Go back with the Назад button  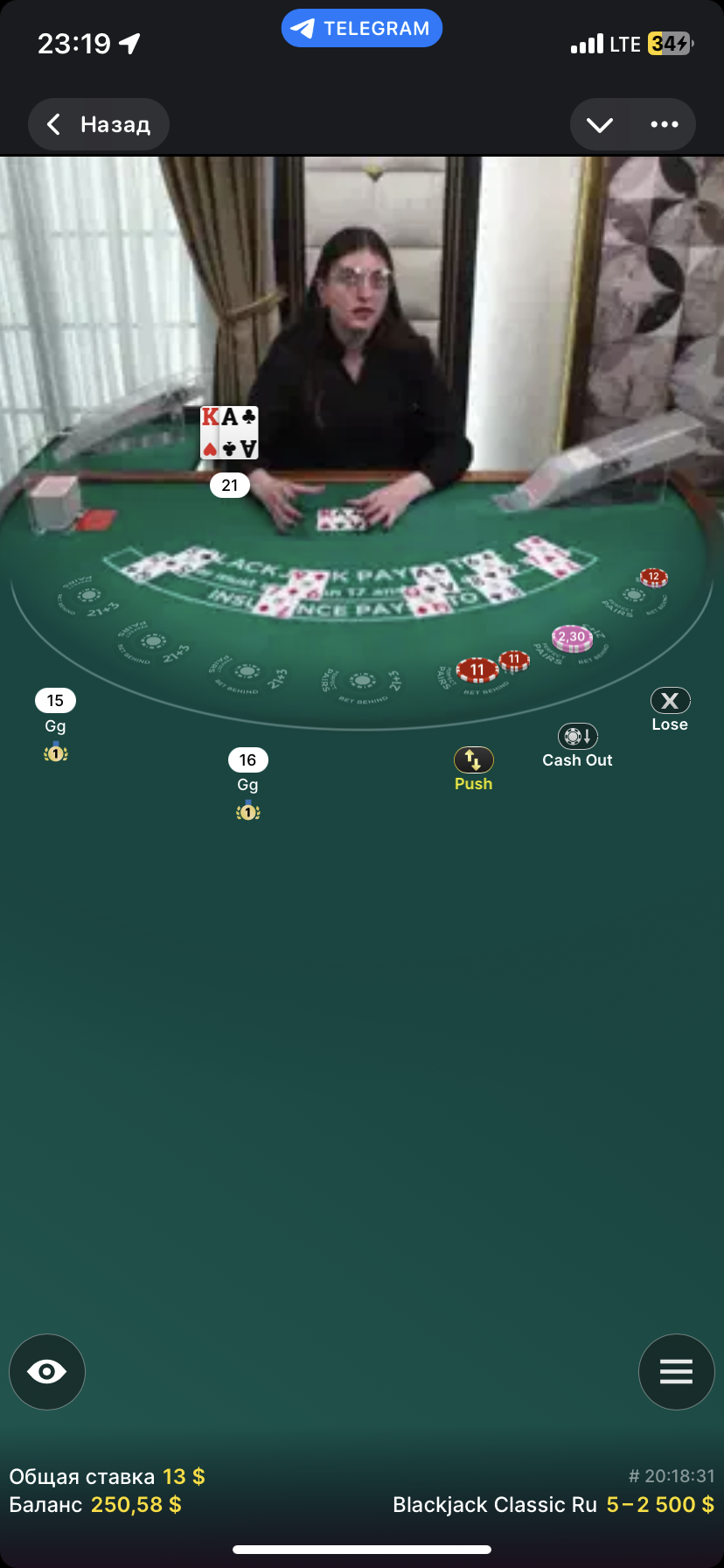click(98, 124)
